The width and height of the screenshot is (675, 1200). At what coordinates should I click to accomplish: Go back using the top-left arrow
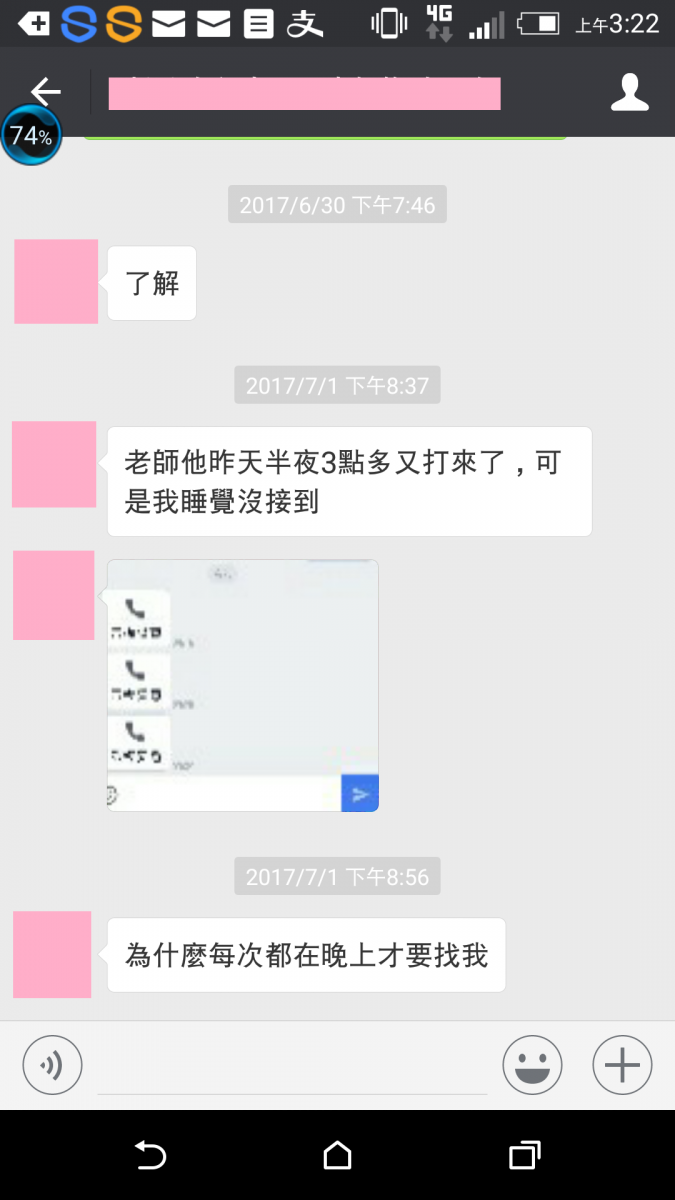46,91
